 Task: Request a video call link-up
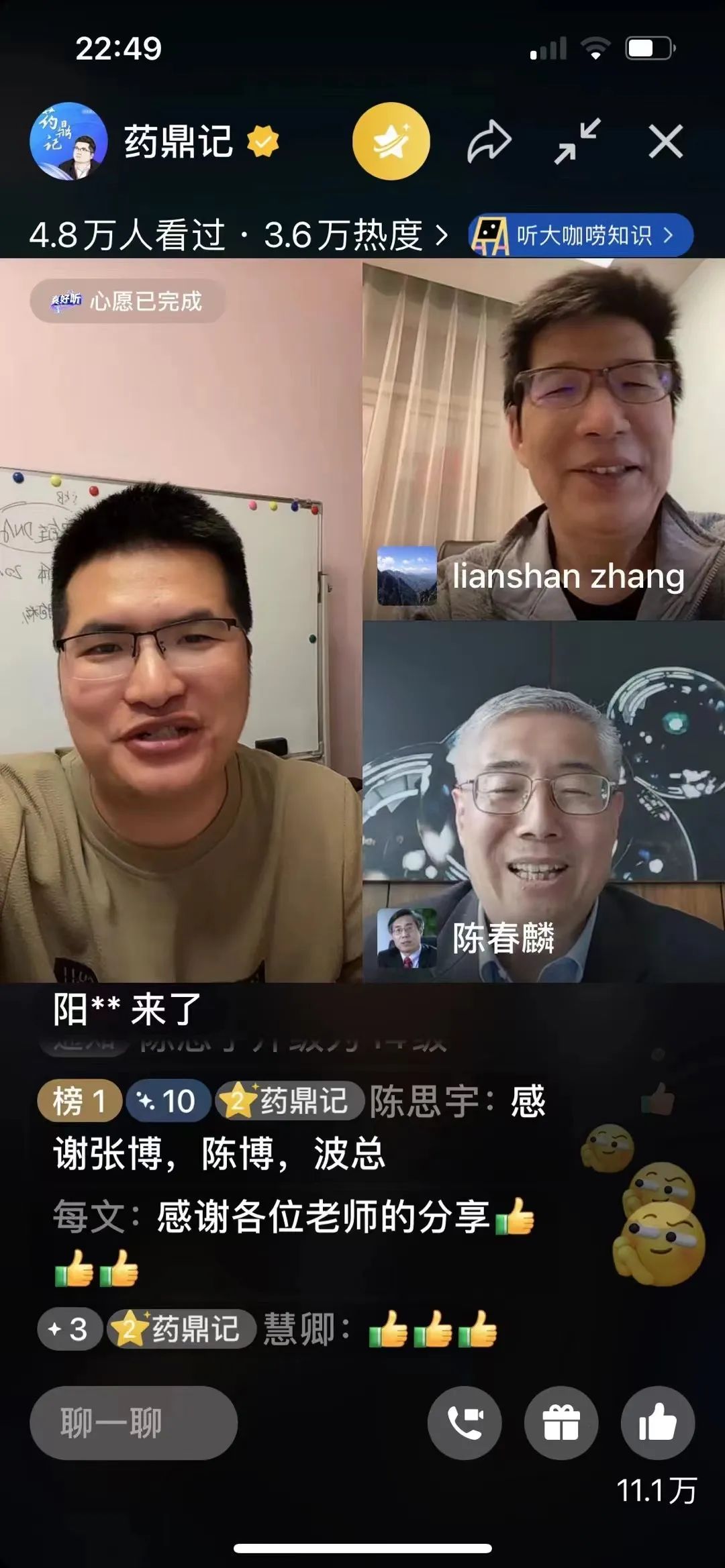click(465, 1422)
